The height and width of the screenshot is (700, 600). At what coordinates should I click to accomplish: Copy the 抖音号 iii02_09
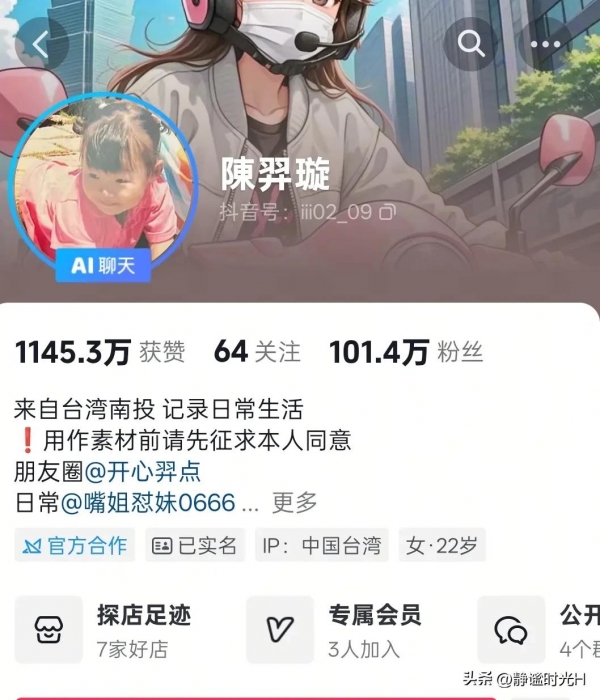click(388, 212)
